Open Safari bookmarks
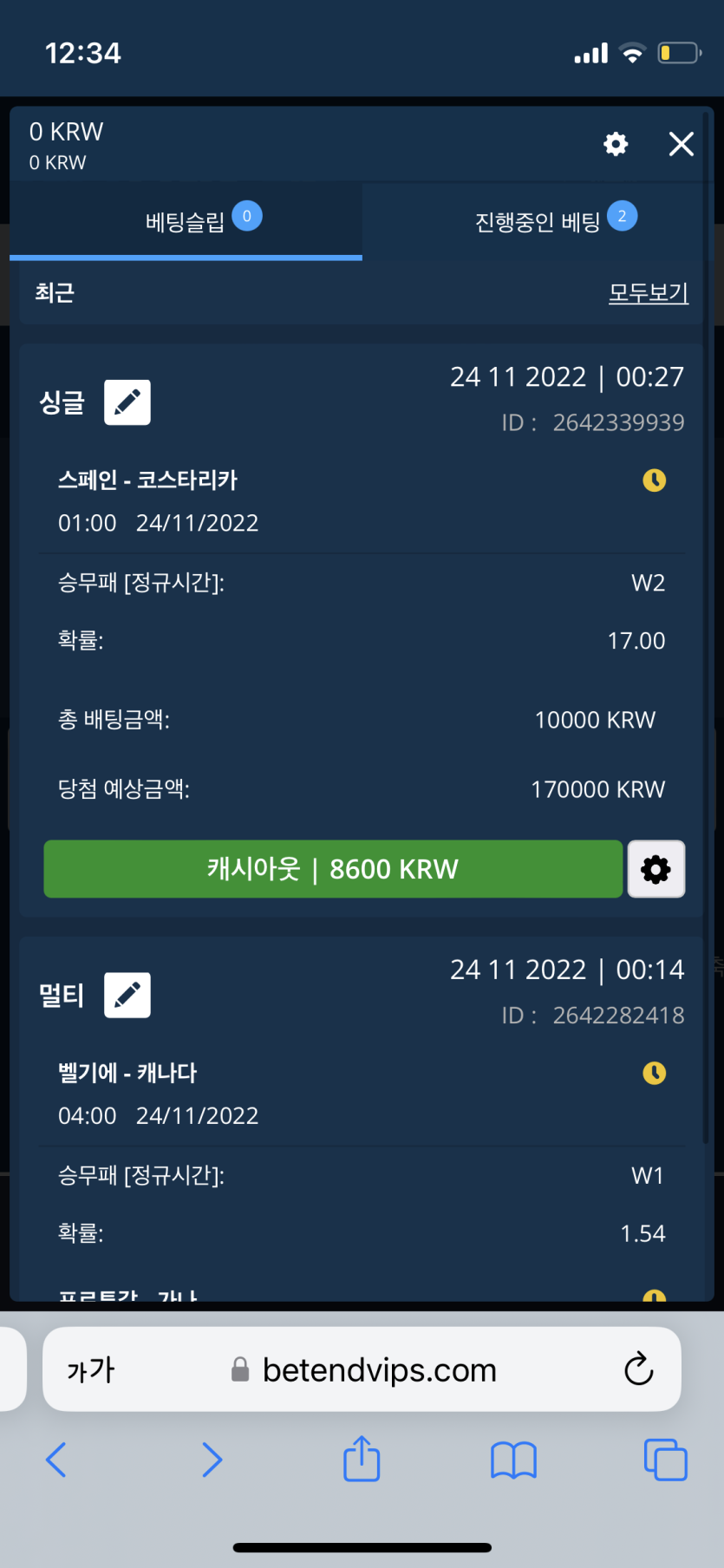Image resolution: width=724 pixels, height=1568 pixels. coord(513,1460)
